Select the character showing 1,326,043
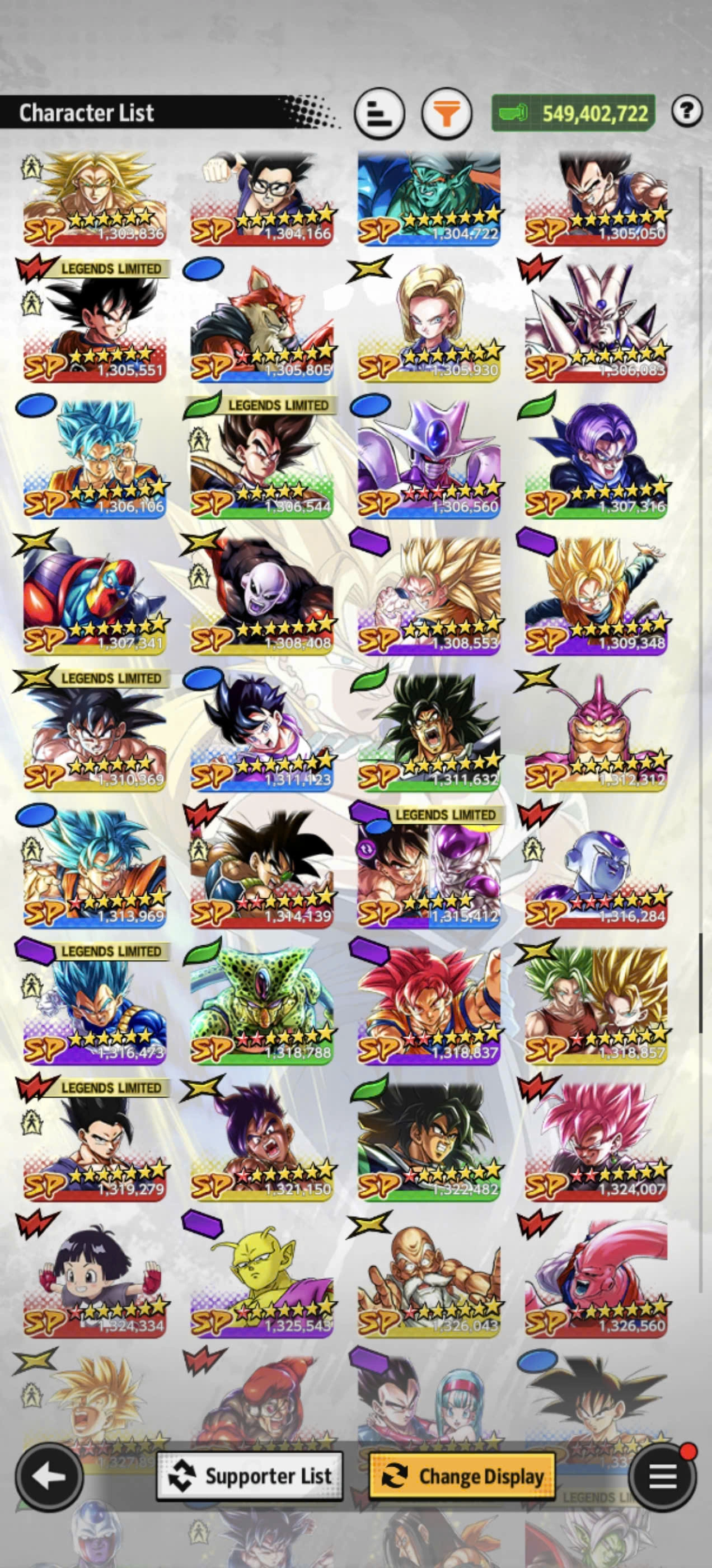Image resolution: width=712 pixels, height=1568 pixels. pyautogui.click(x=429, y=1276)
